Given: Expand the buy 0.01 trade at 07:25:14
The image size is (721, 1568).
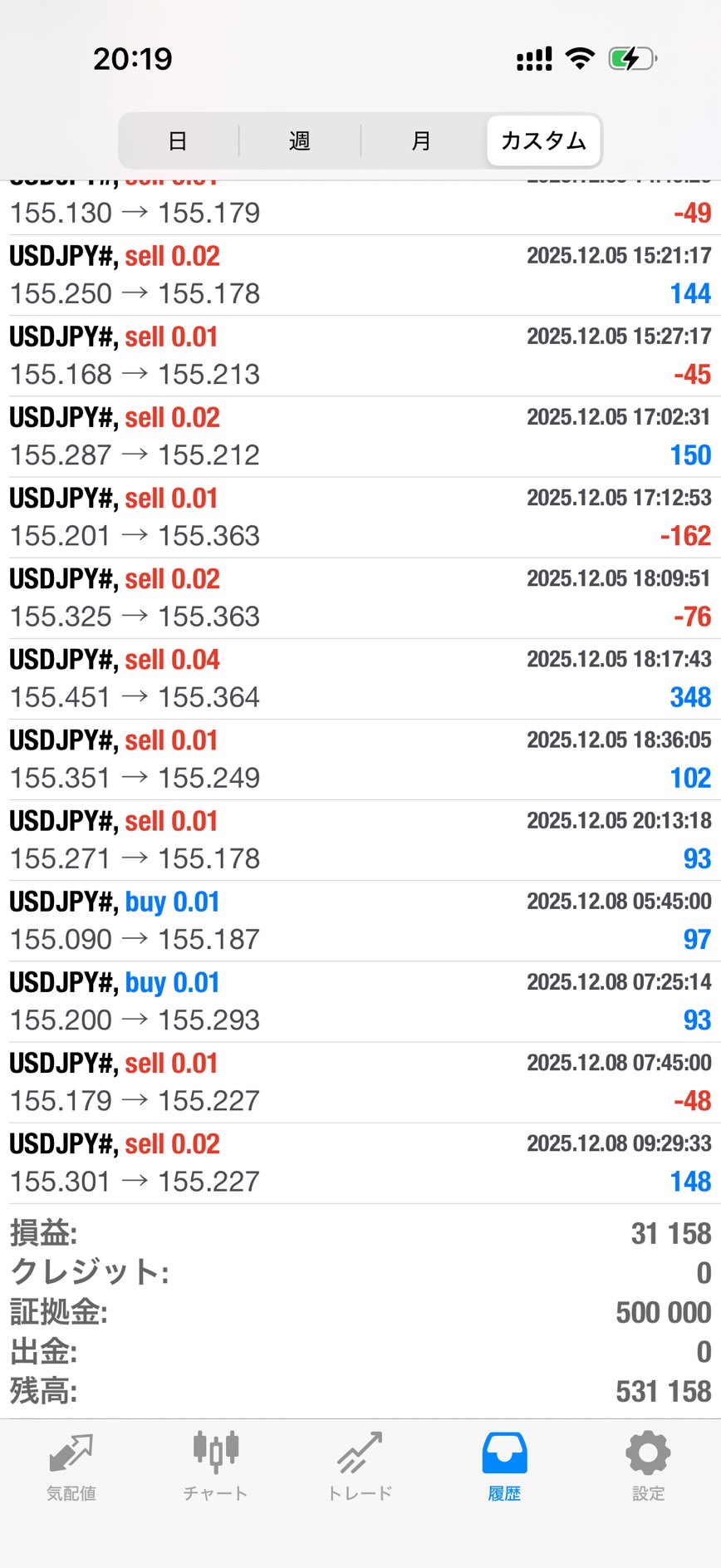Looking at the screenshot, I should click(x=360, y=1001).
